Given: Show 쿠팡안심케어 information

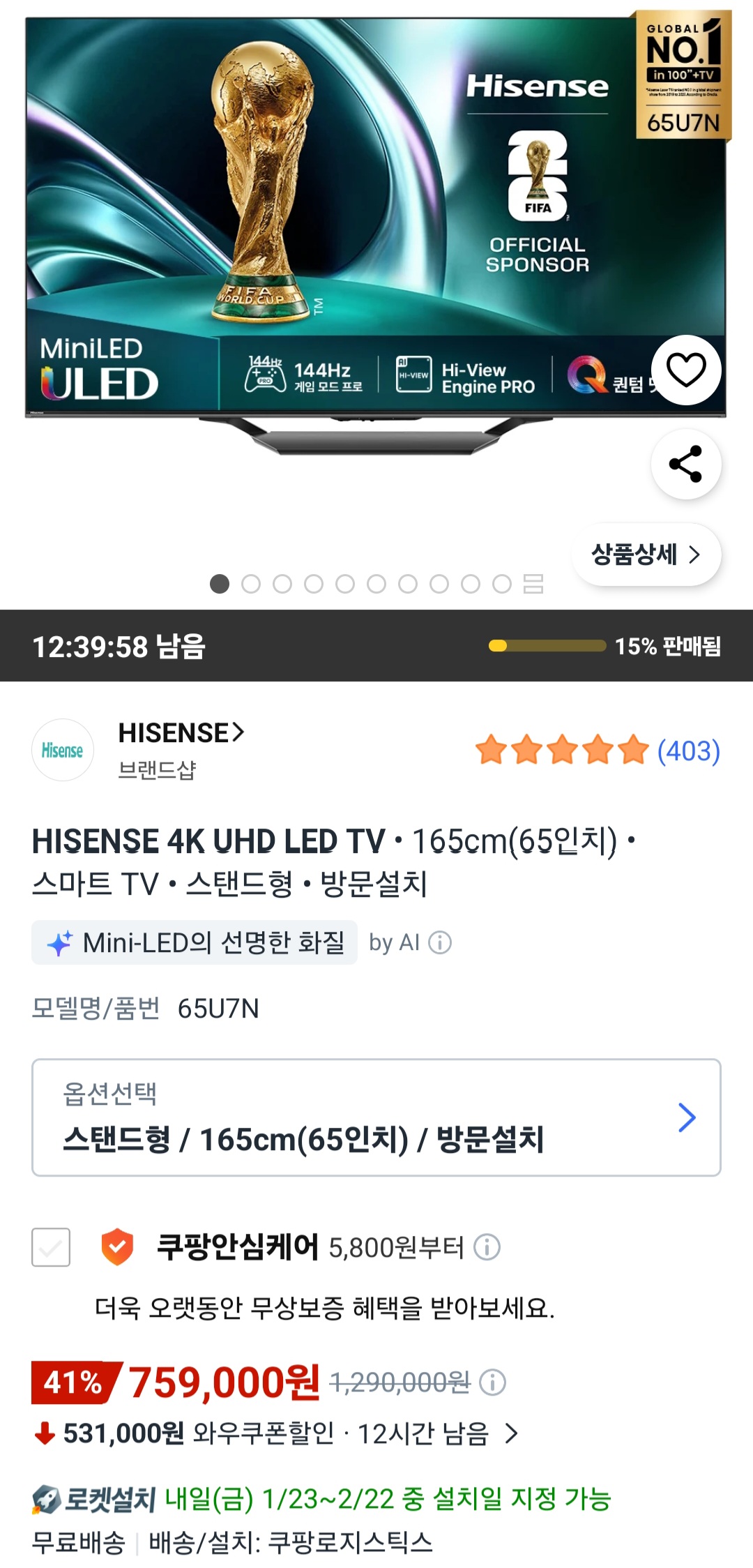Looking at the screenshot, I should click(487, 1247).
